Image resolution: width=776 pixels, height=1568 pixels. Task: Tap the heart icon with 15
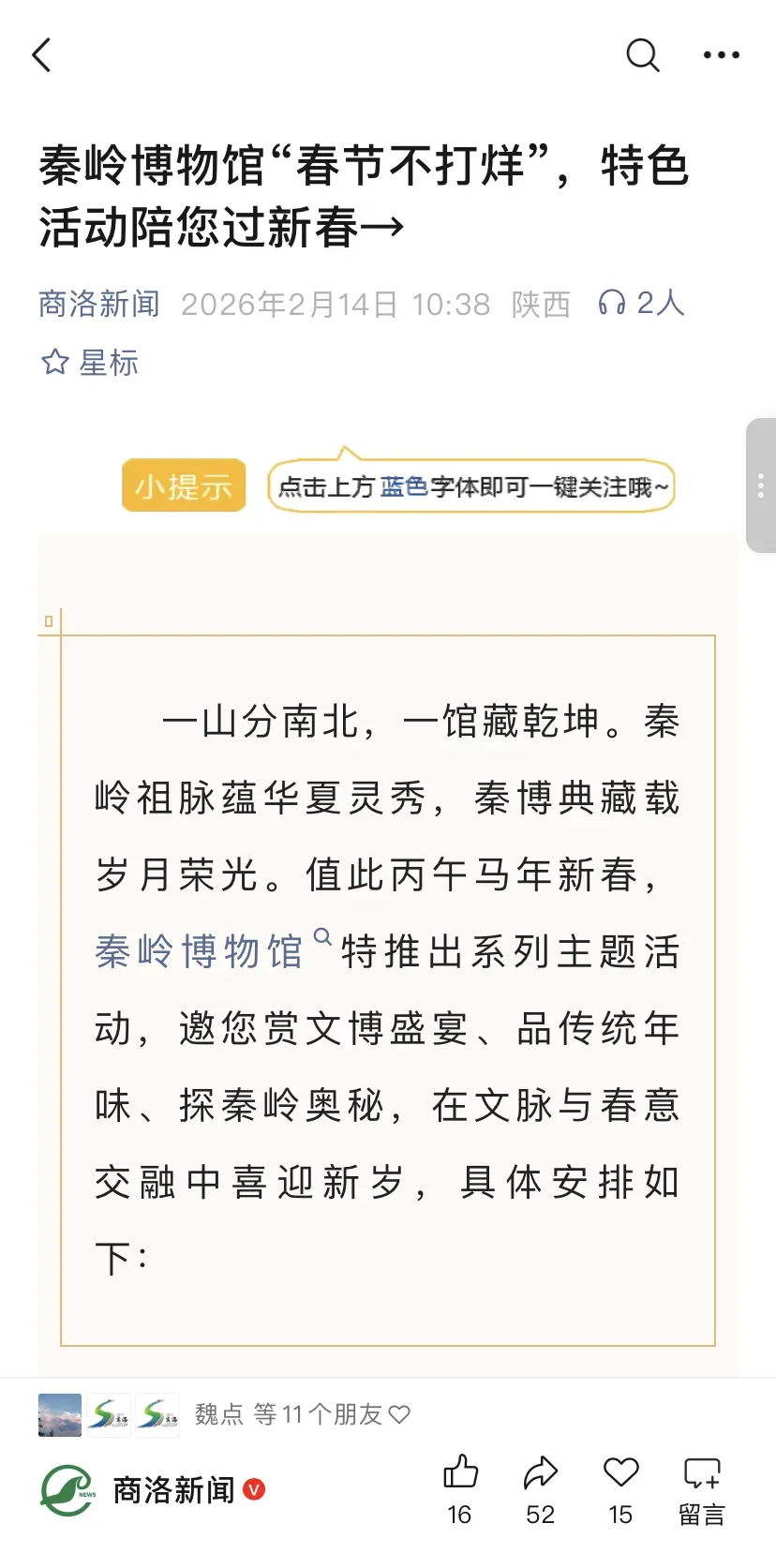point(620,1473)
